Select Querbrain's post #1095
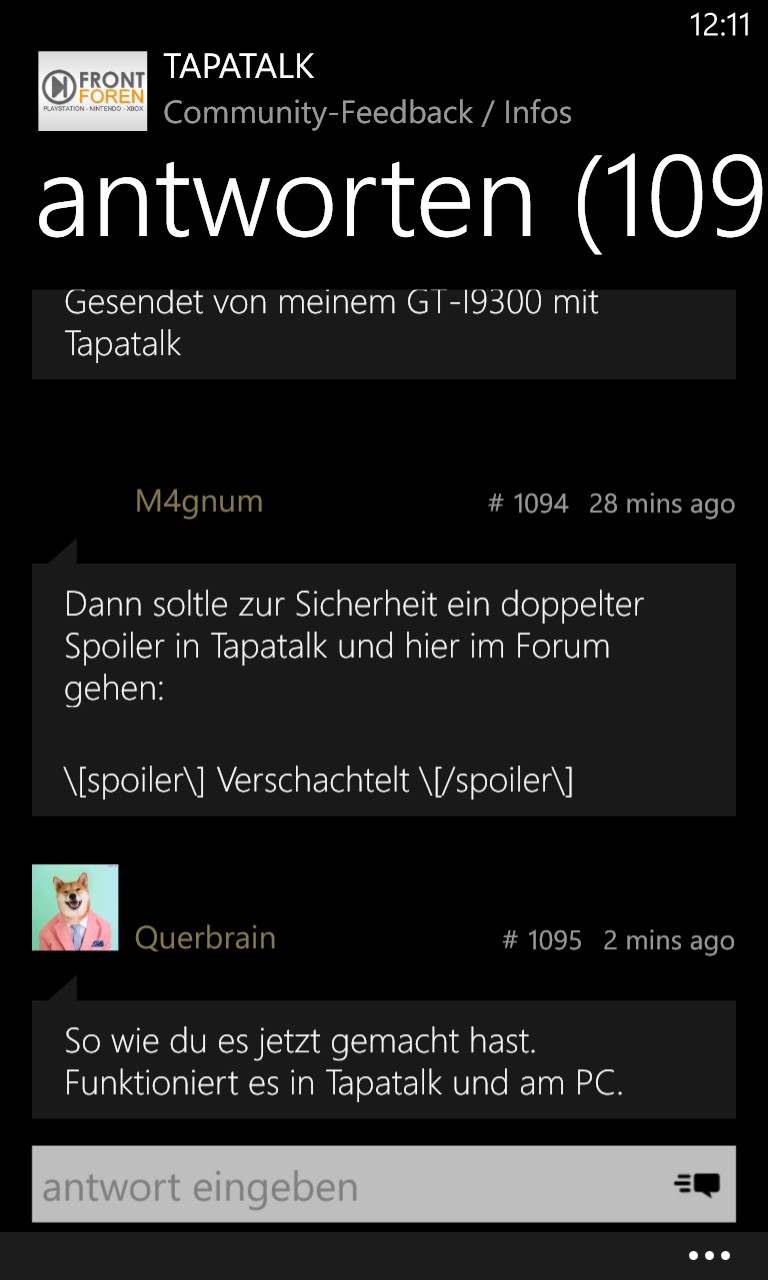The image size is (768, 1280). click(383, 1060)
